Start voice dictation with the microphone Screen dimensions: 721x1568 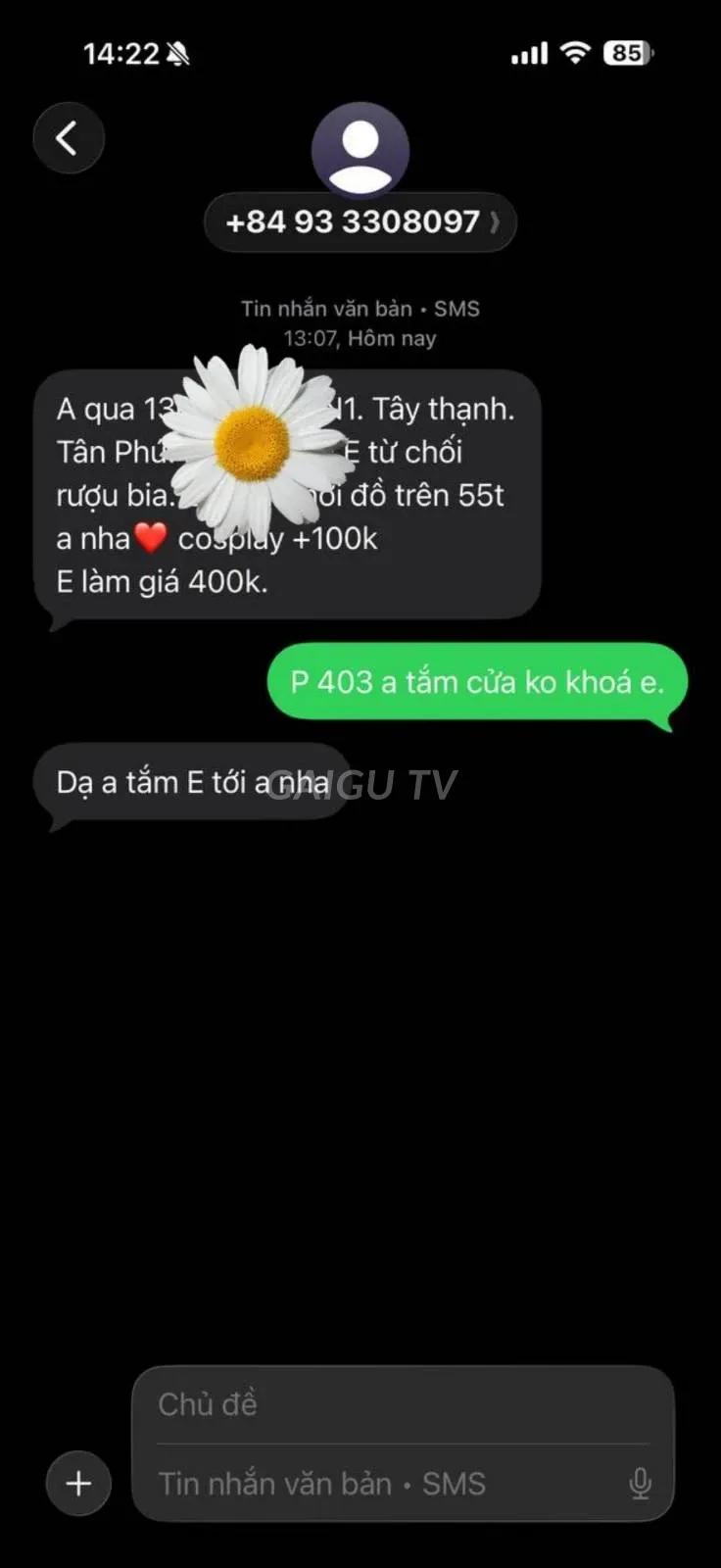[640, 1484]
